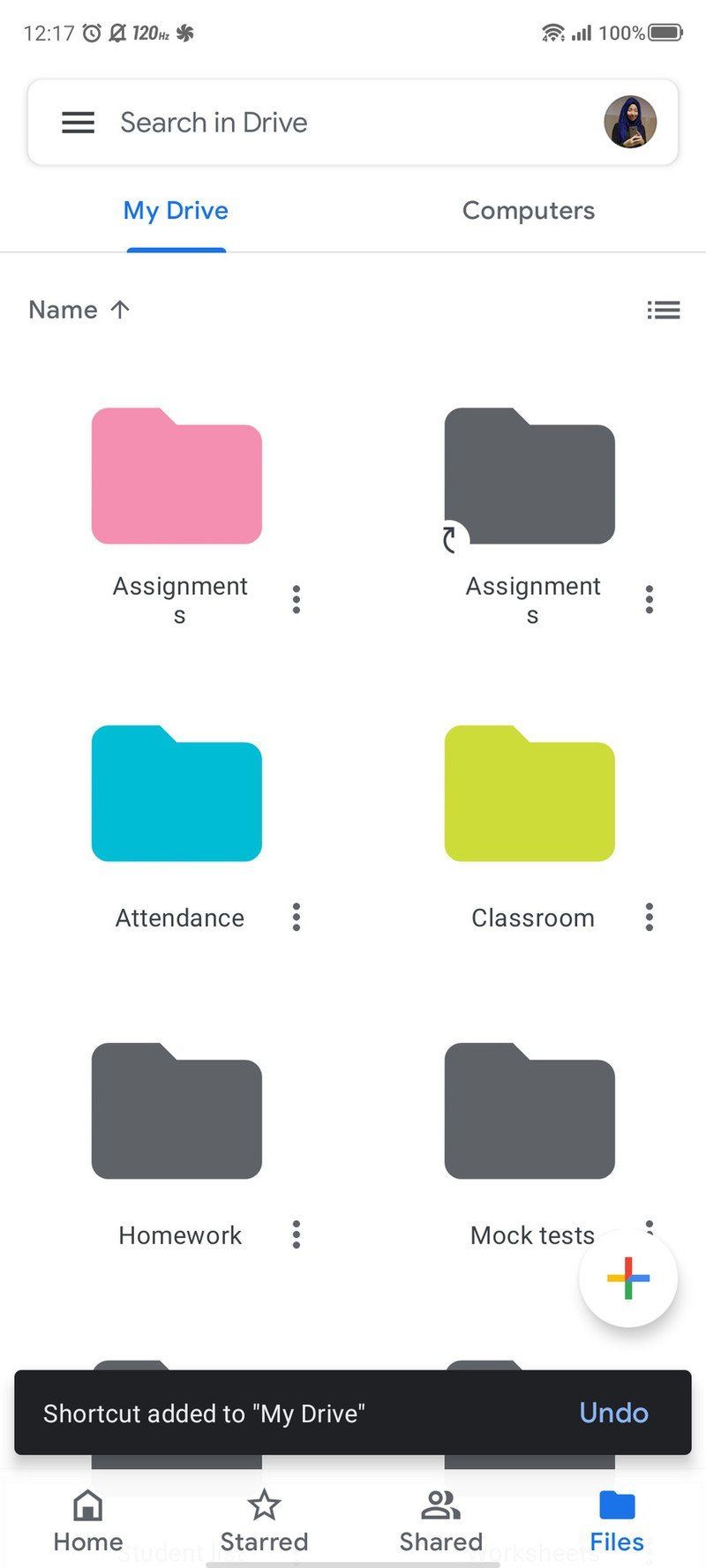
Task: Open the Attendance folder
Action: click(x=176, y=794)
